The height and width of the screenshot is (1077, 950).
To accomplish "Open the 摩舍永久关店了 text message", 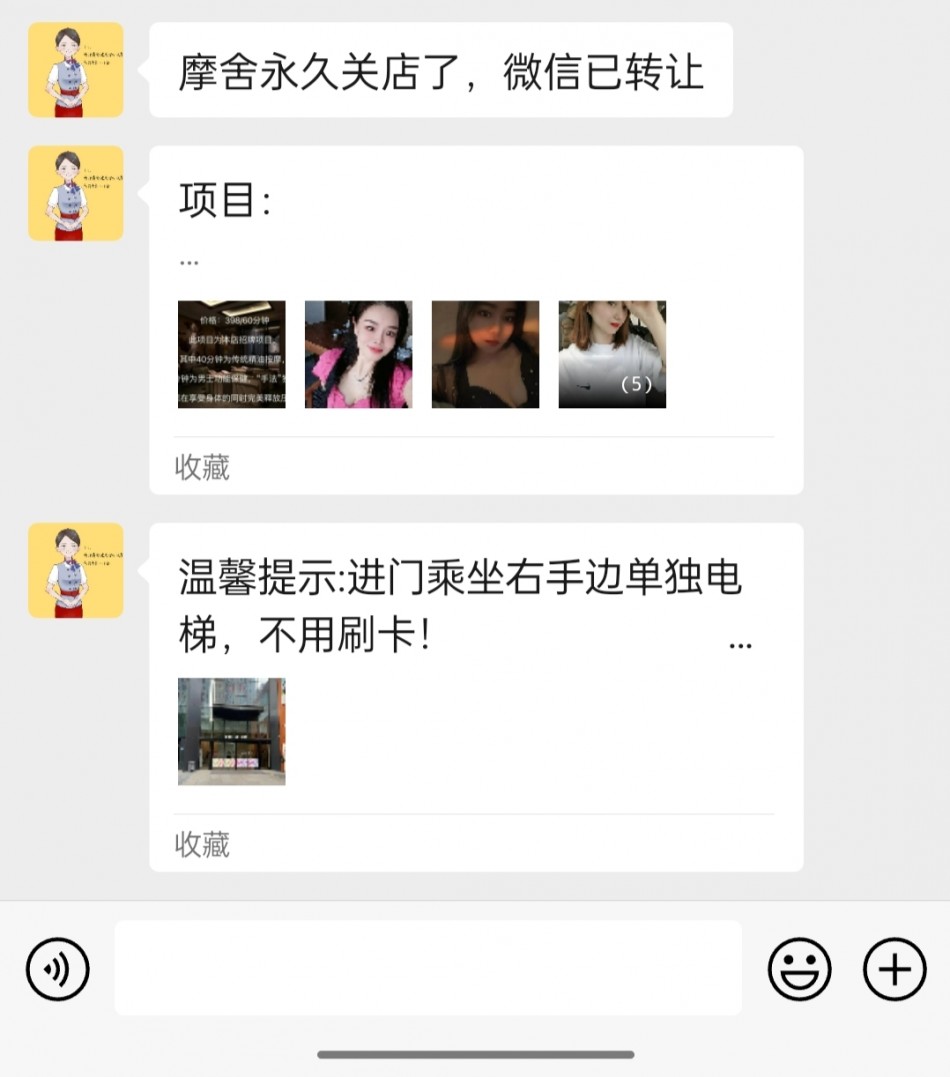I will click(441, 71).
